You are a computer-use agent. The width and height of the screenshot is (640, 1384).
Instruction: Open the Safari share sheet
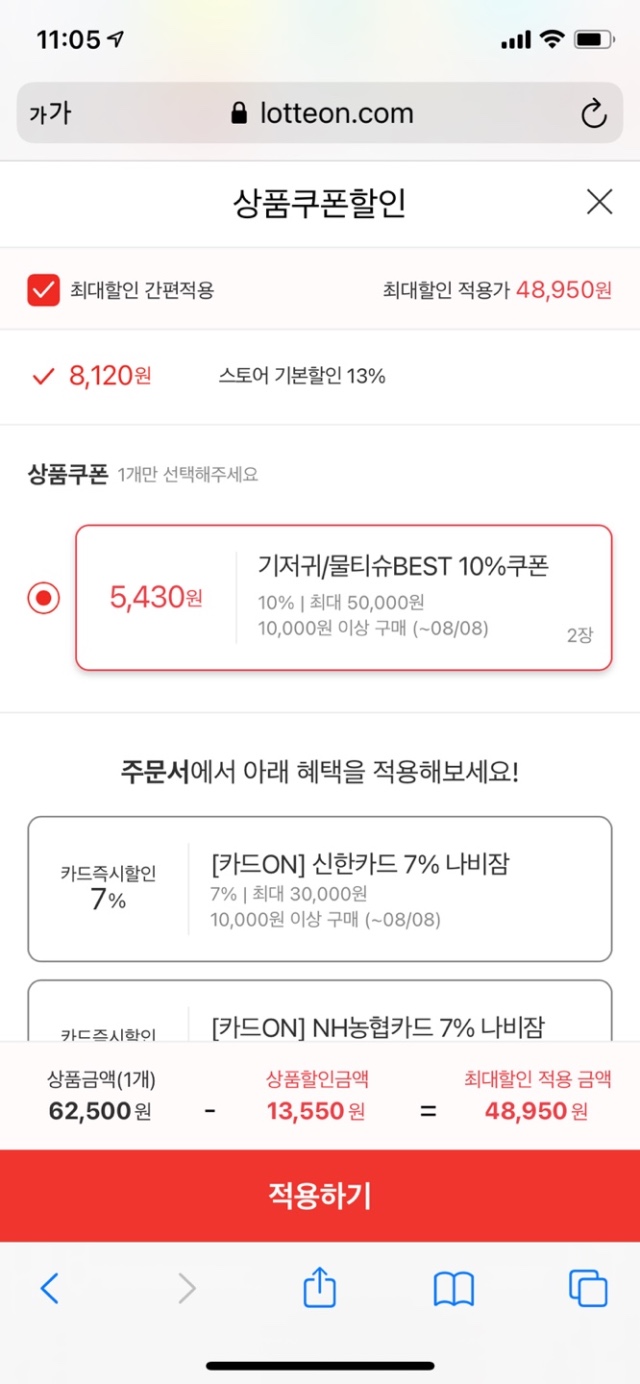point(319,1288)
